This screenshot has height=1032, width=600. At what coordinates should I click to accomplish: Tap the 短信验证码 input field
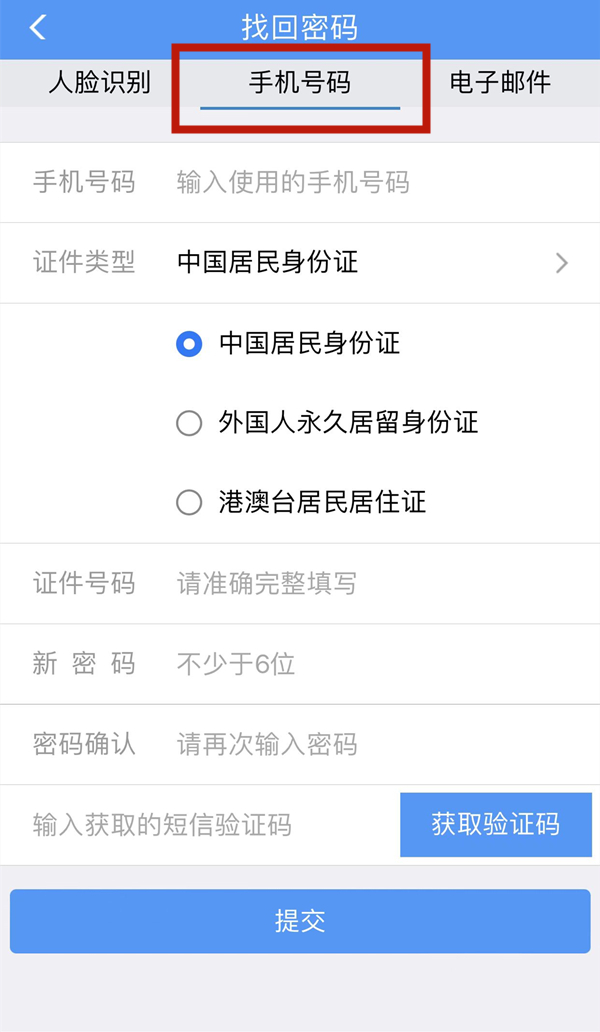coord(200,825)
